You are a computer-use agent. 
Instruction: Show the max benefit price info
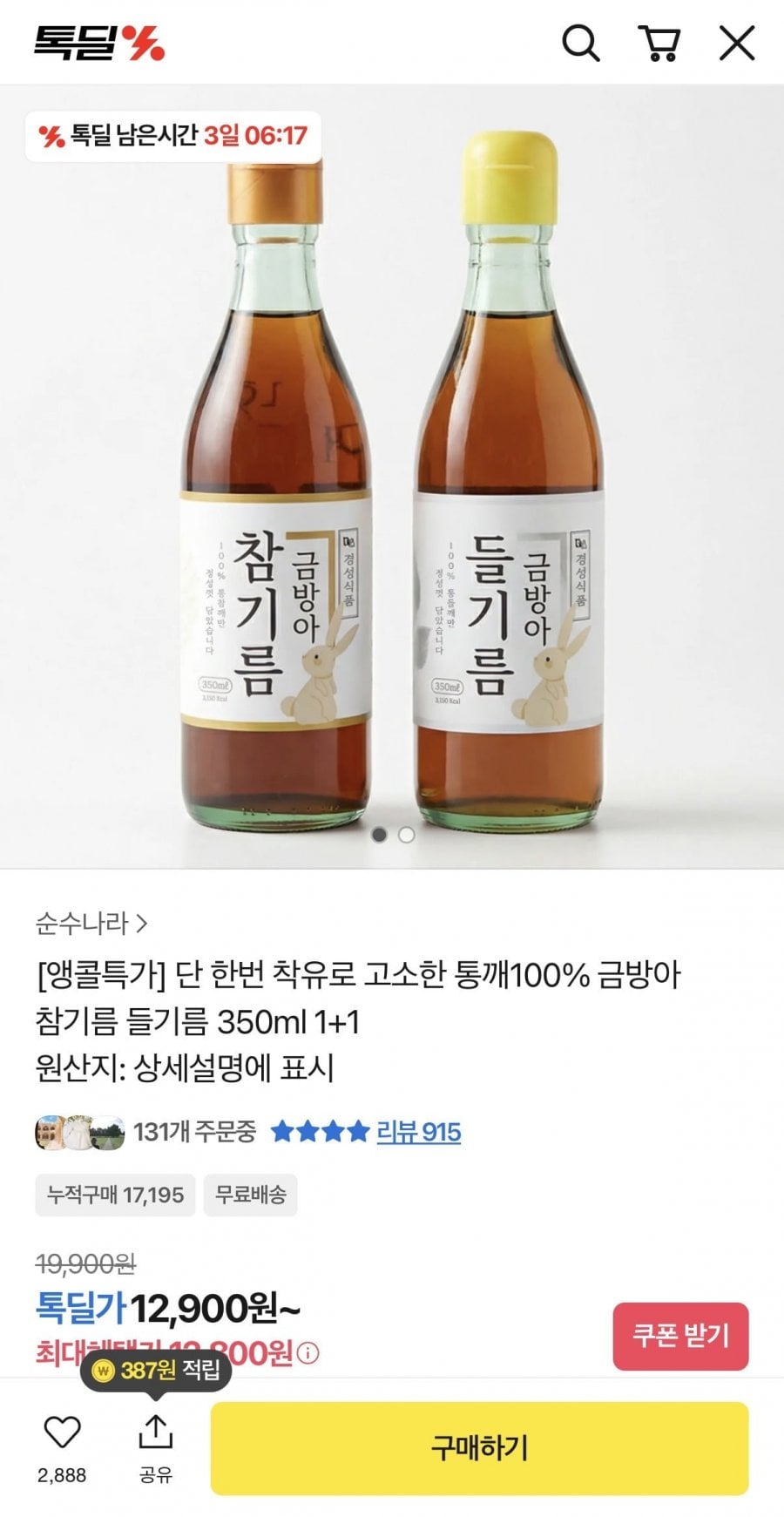[x=308, y=1353]
